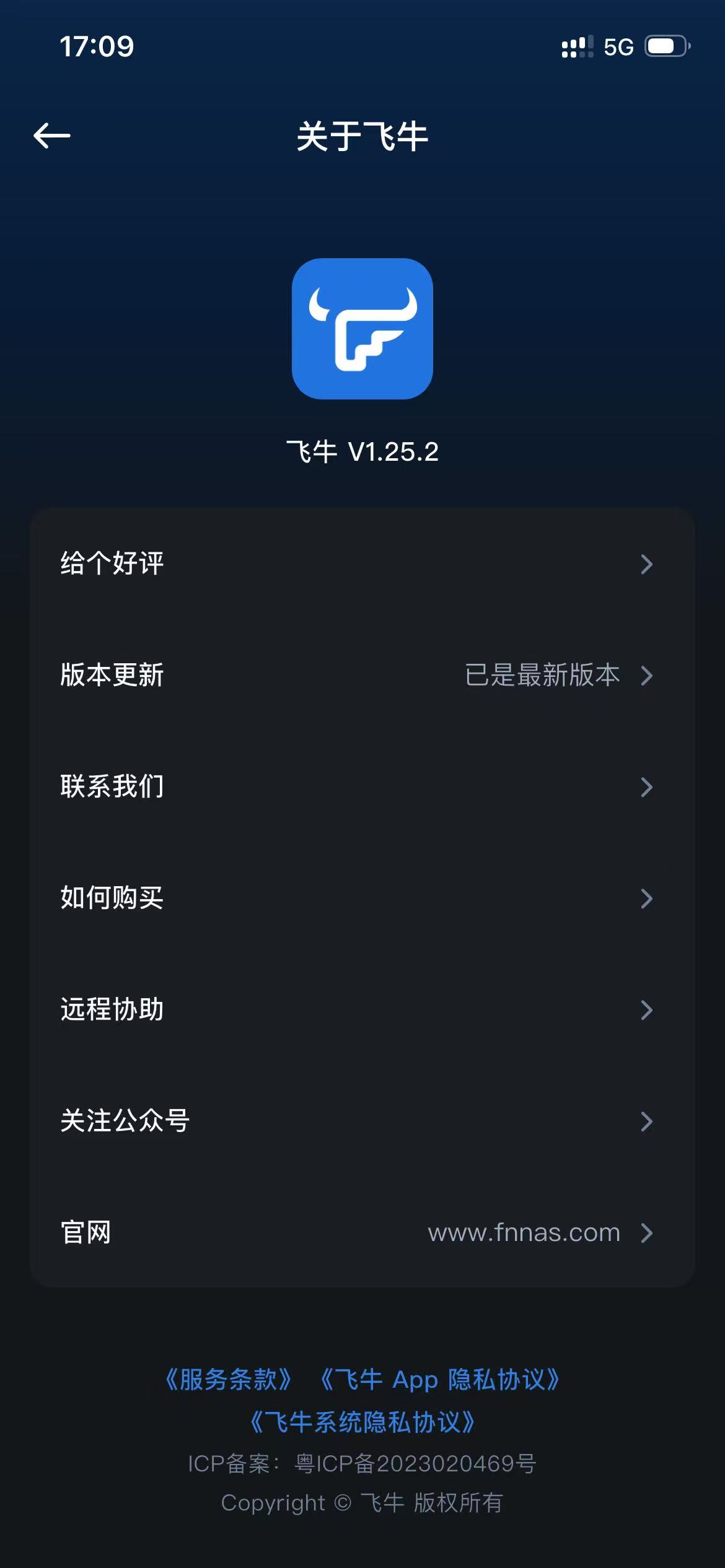Screen dimensions: 725x1568
Task: Tap the chevron next to 联系我们
Action: [x=648, y=786]
